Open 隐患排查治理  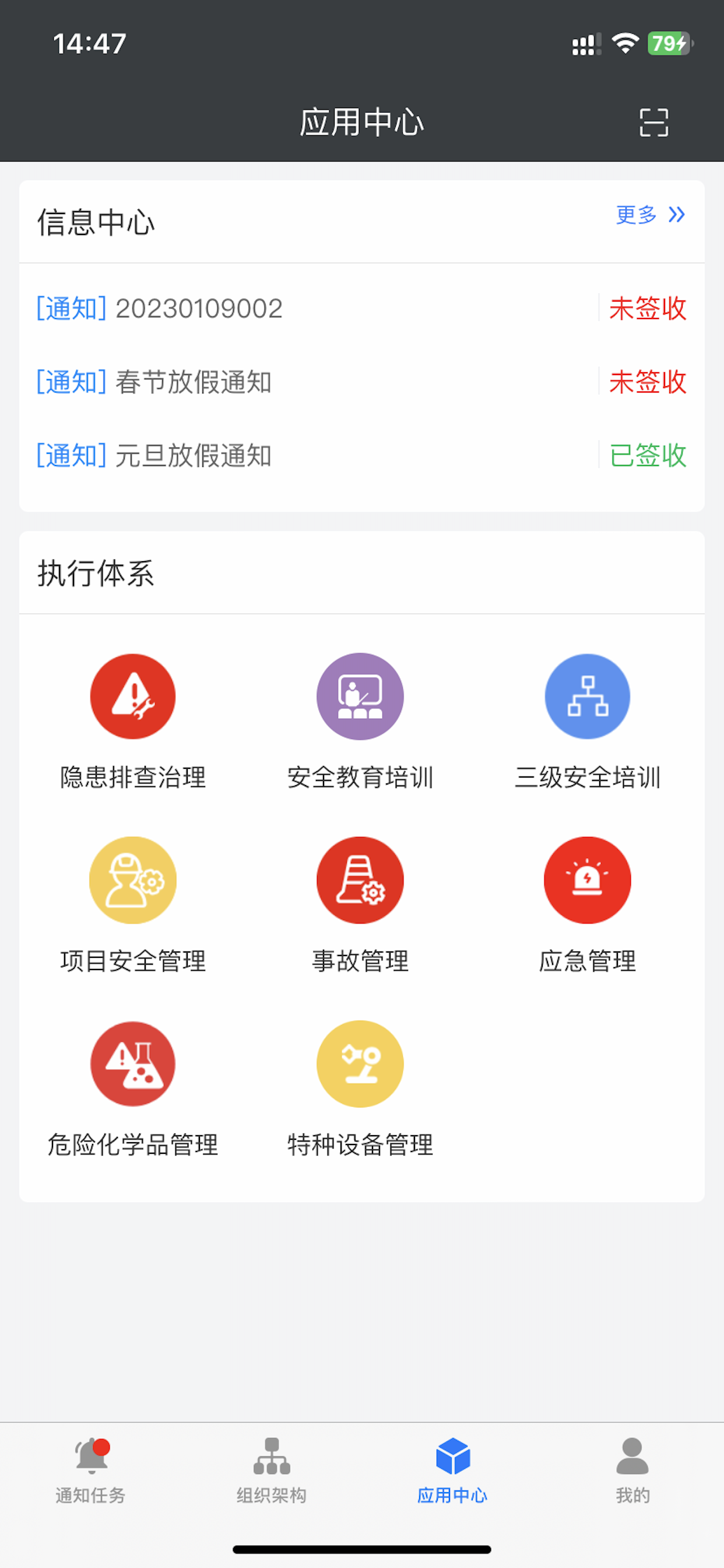click(133, 722)
